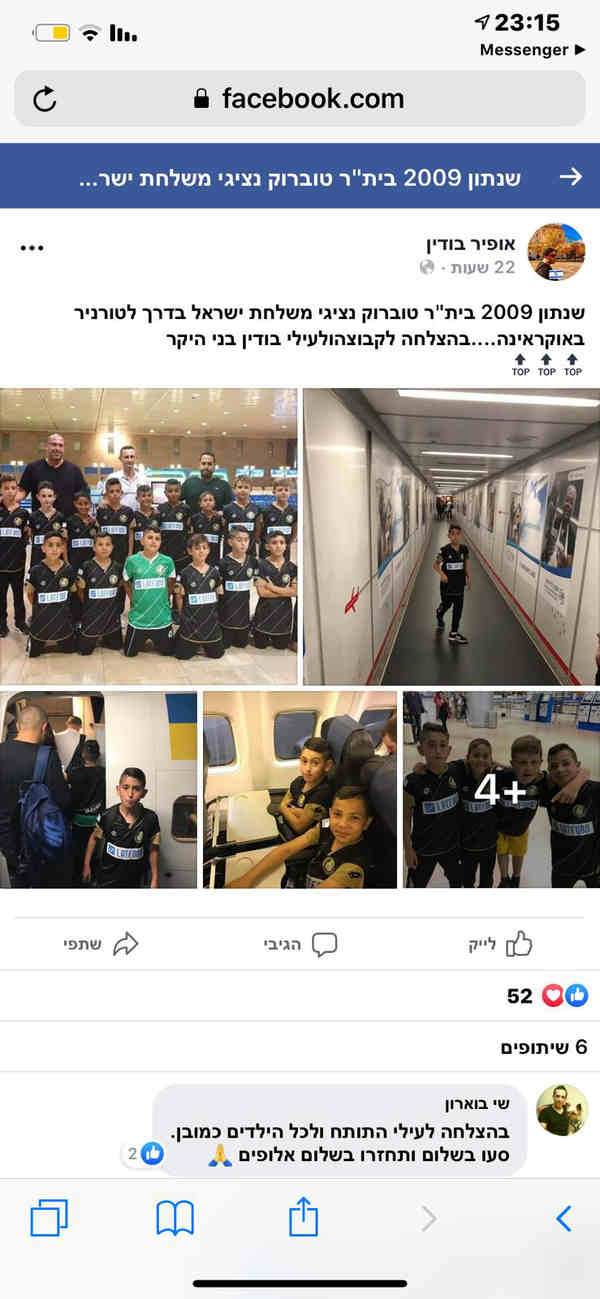
Task: Open the airport corridor photo
Action: tap(451, 536)
